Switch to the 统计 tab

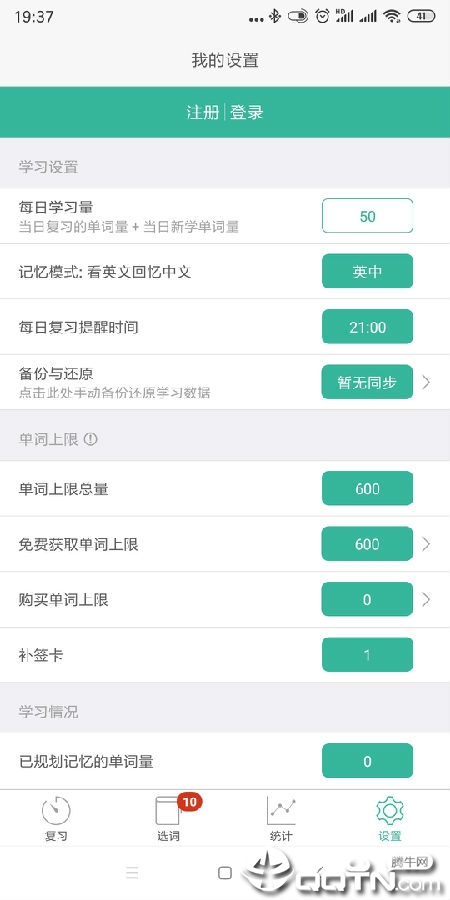pyautogui.click(x=281, y=818)
